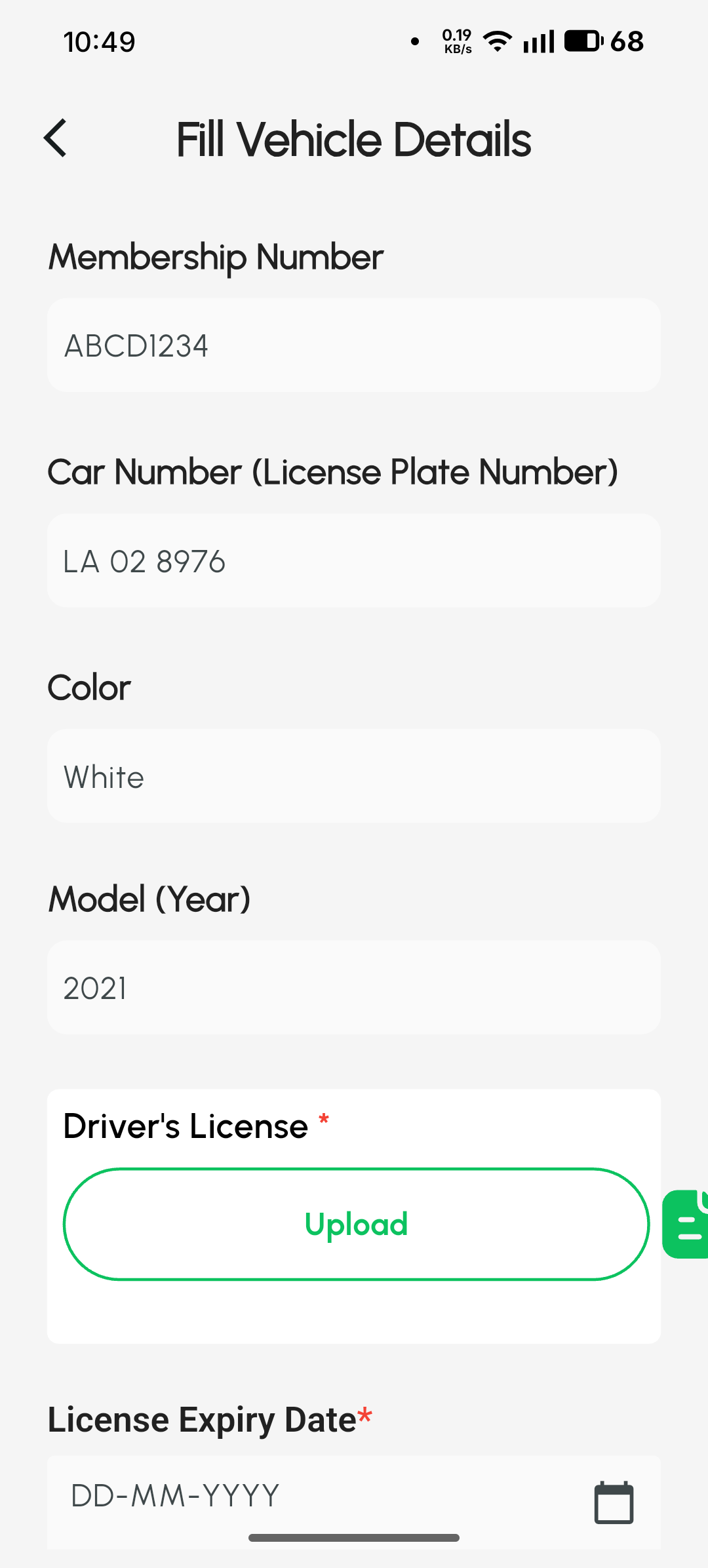Screen dimensions: 708x1568
Task: Select the Car Number field showing LA 02 8976
Action: [x=354, y=560]
